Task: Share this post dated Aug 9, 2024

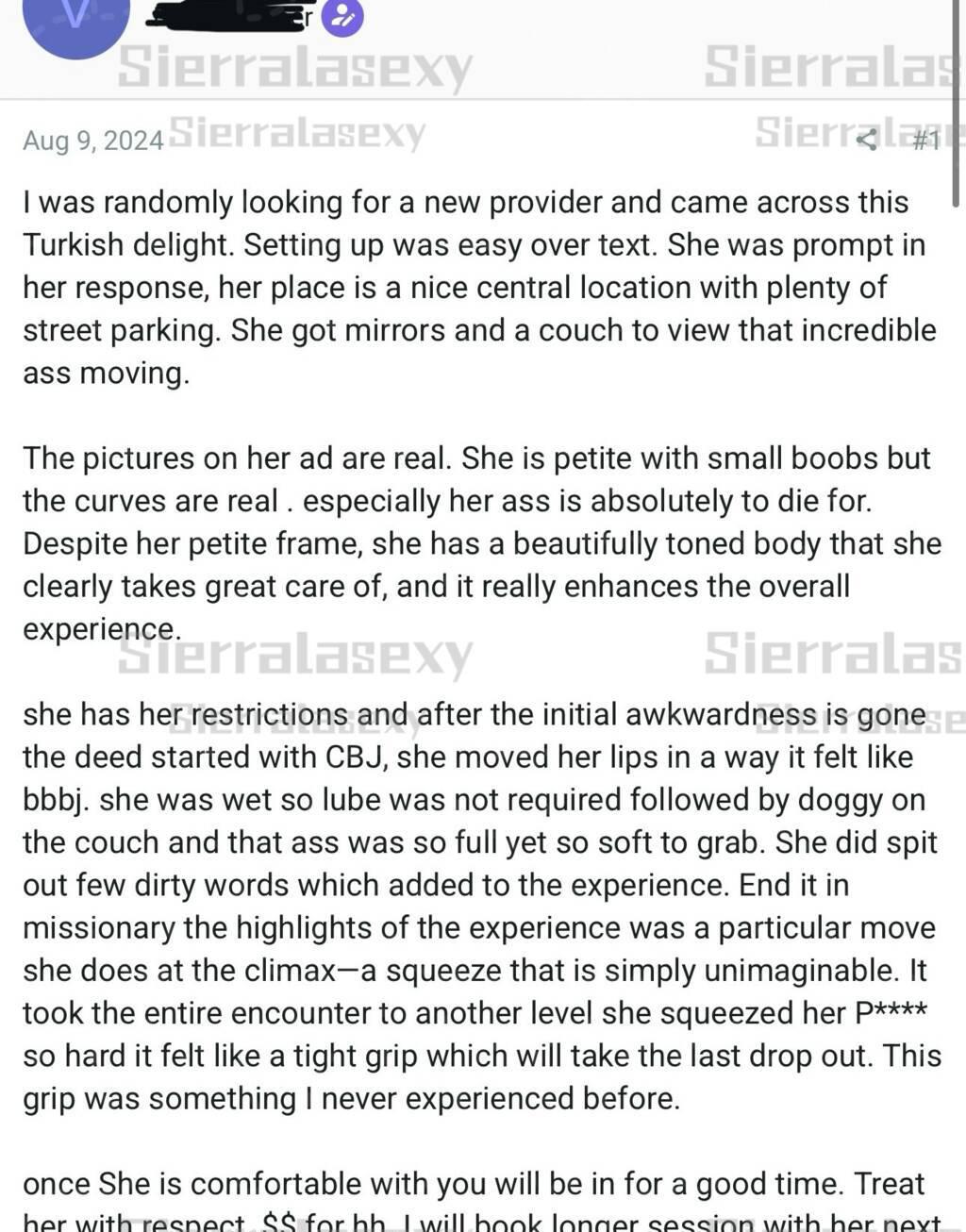Action: pos(867,140)
